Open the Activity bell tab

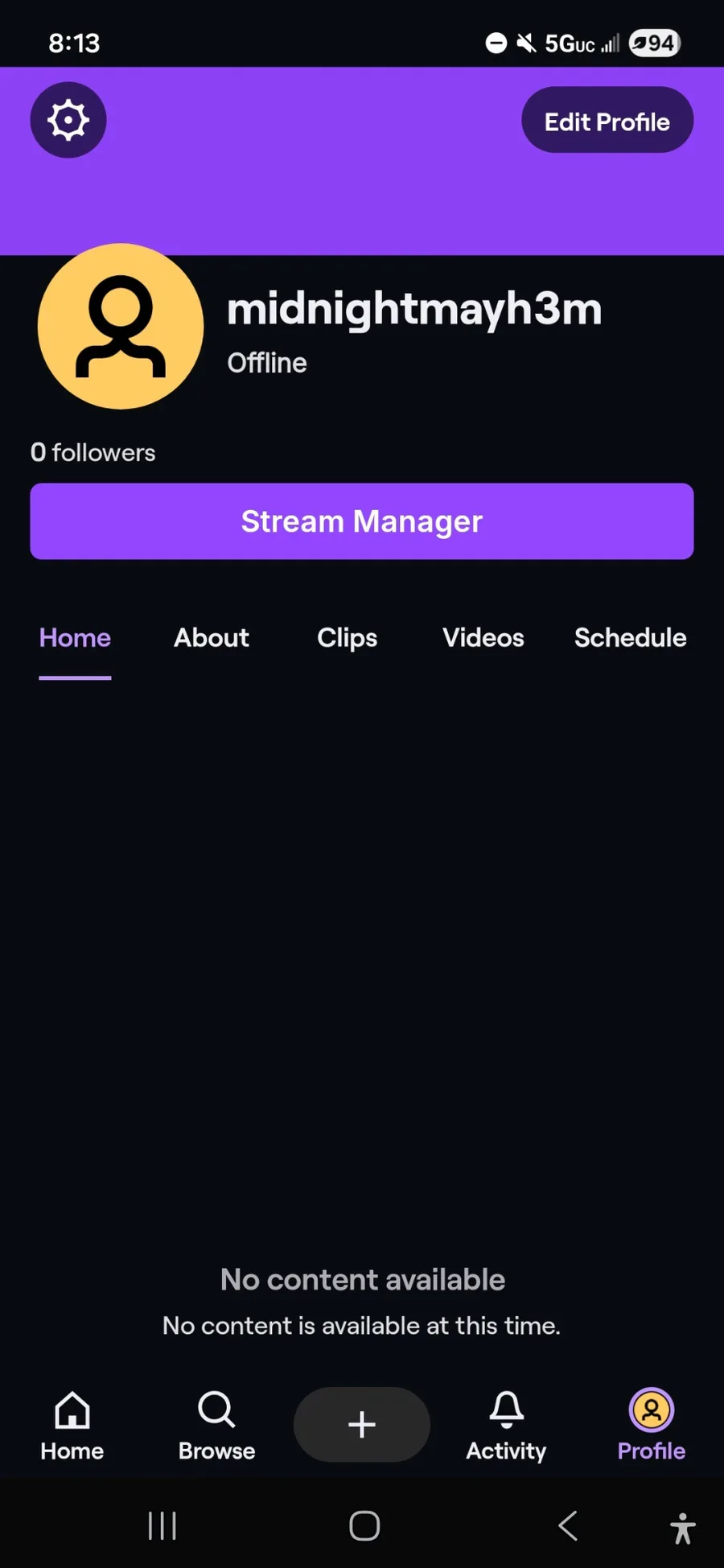point(506,1426)
